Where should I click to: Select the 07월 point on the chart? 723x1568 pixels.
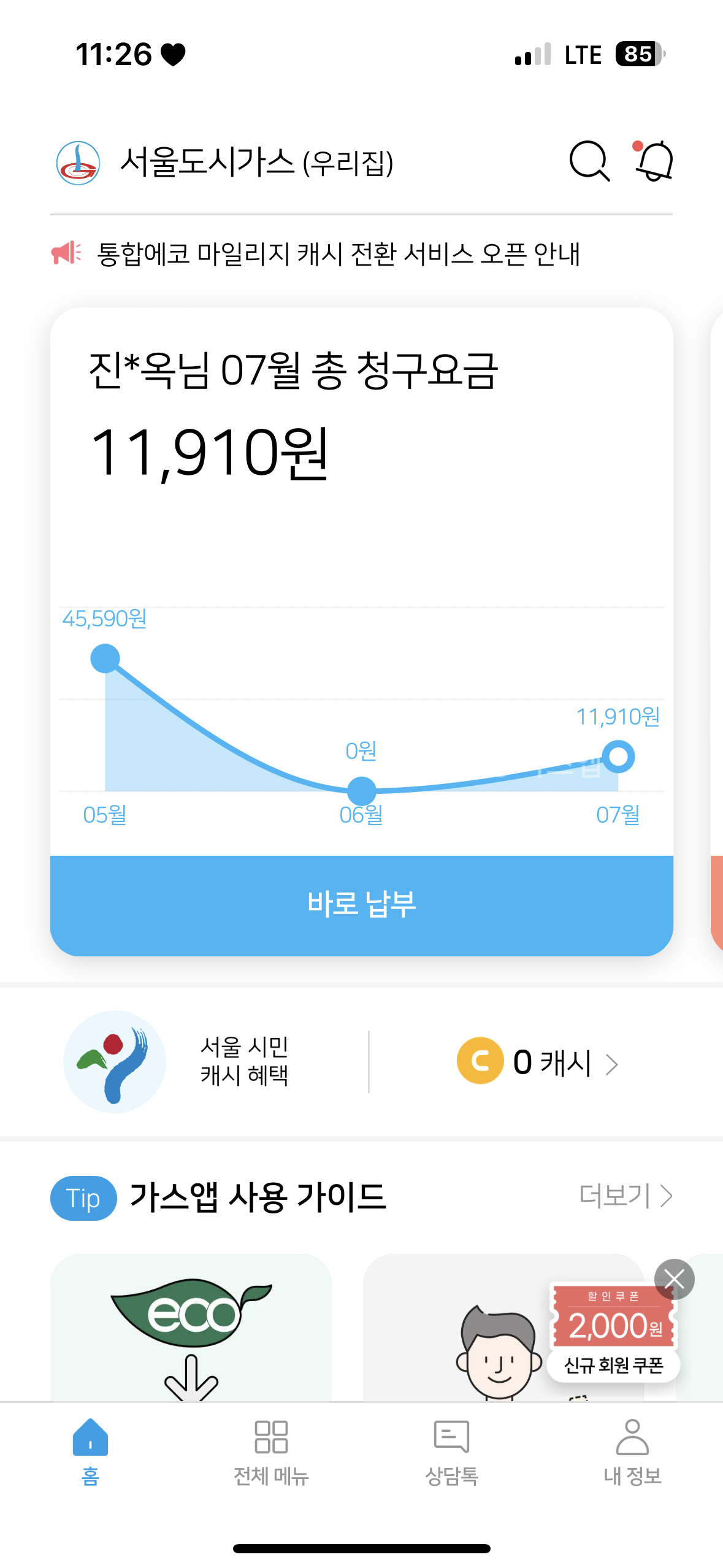pyautogui.click(x=618, y=756)
